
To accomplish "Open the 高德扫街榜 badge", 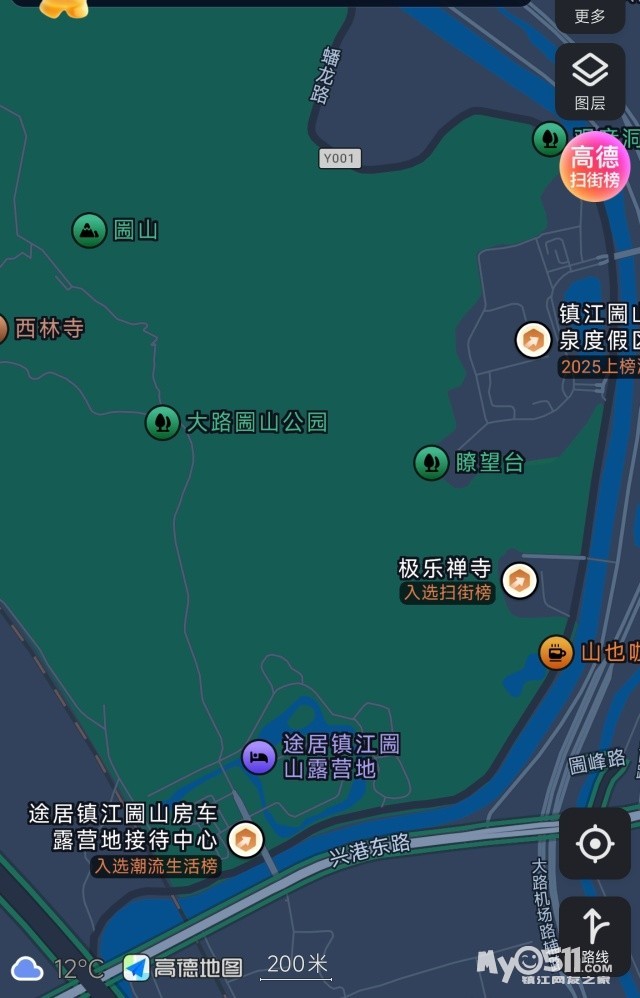I will (x=595, y=166).
